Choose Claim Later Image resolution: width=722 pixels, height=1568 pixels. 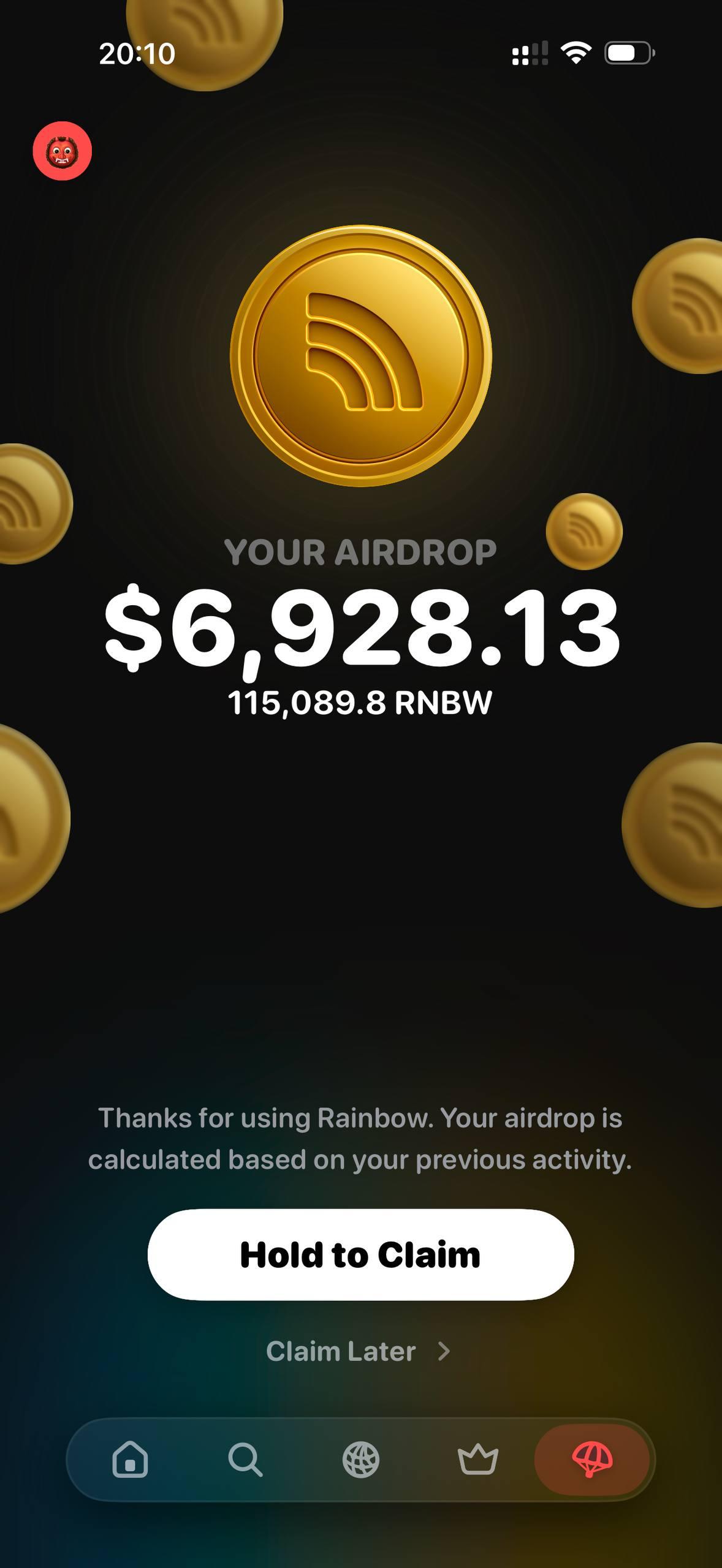(x=359, y=1351)
